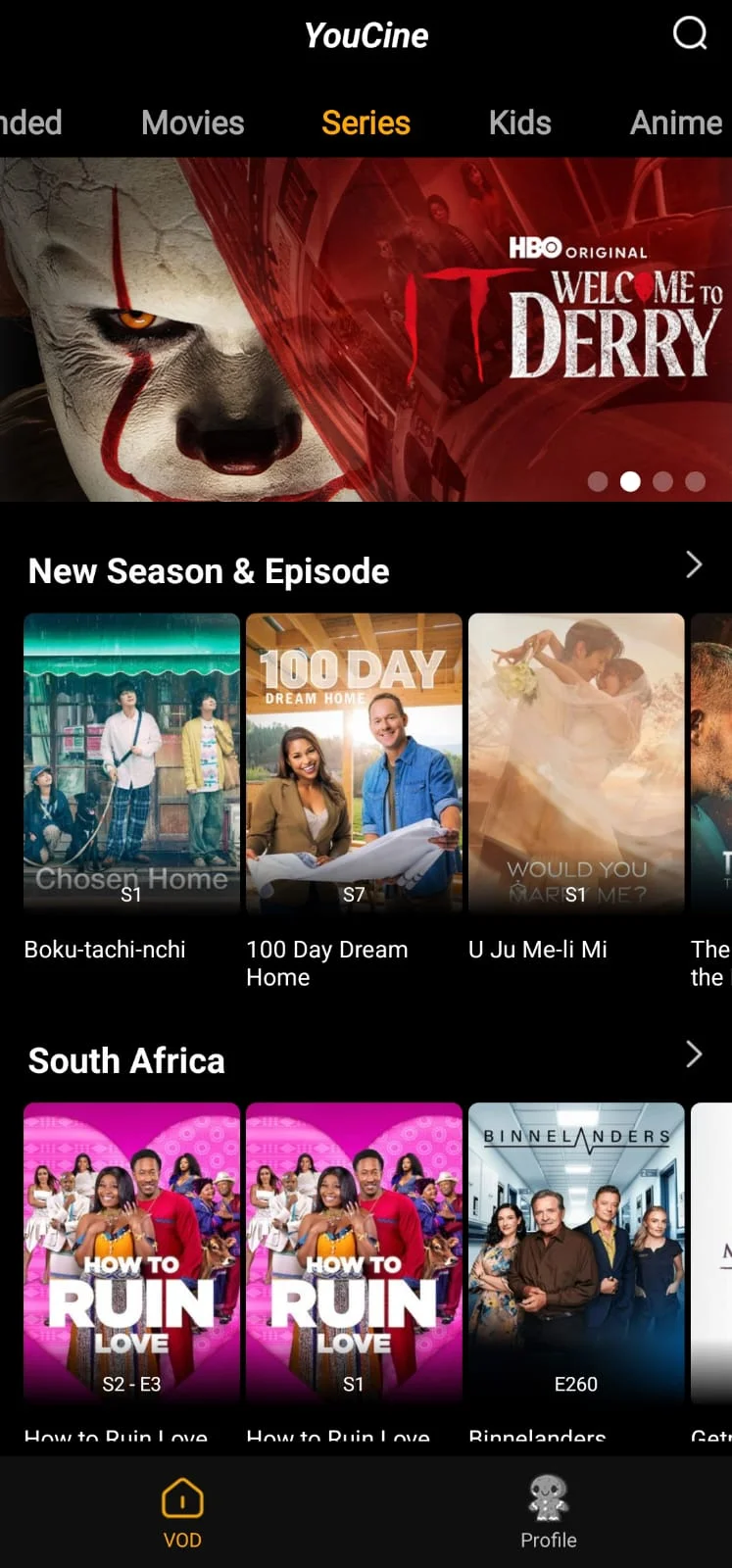Tap the VOD bottom tab

pyautogui.click(x=182, y=1513)
